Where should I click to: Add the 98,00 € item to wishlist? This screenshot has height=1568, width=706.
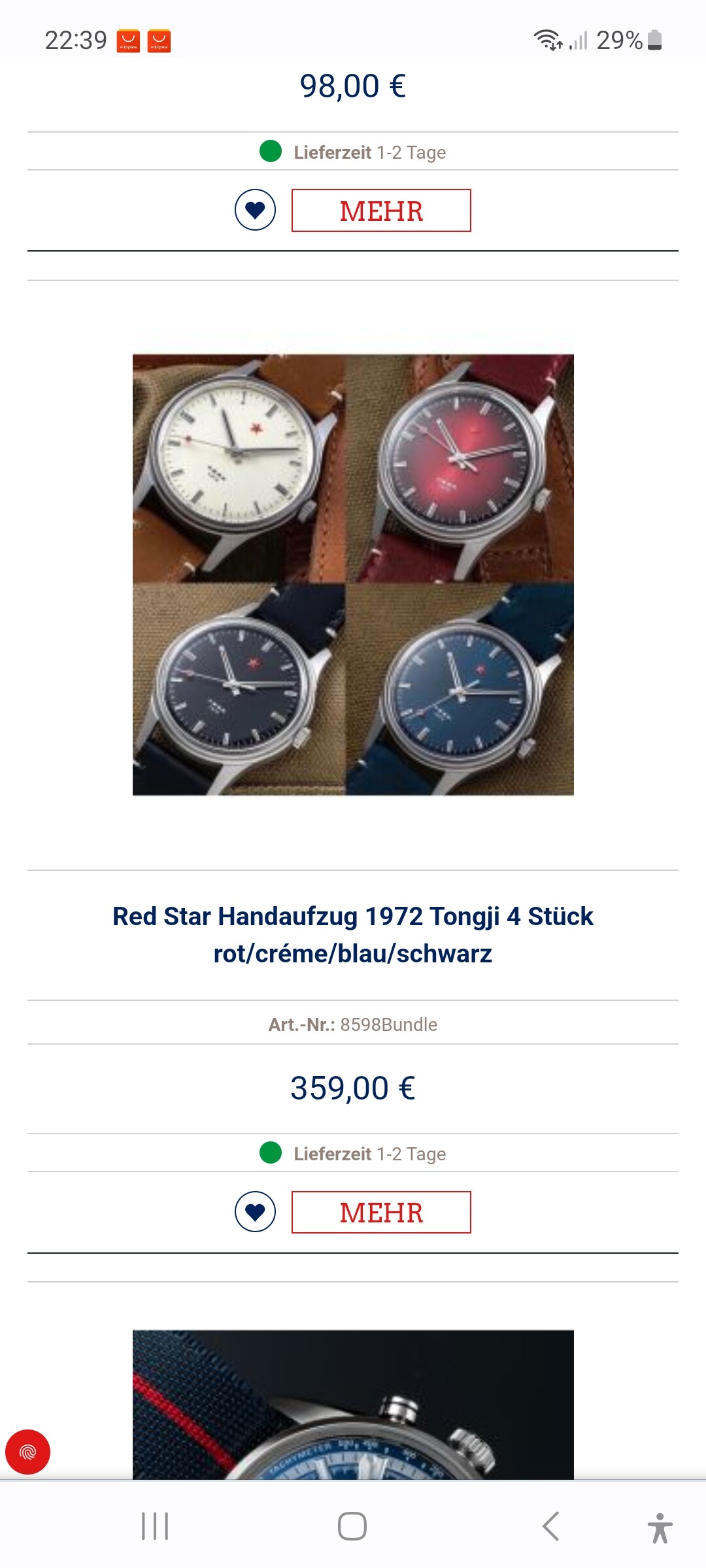tap(255, 210)
